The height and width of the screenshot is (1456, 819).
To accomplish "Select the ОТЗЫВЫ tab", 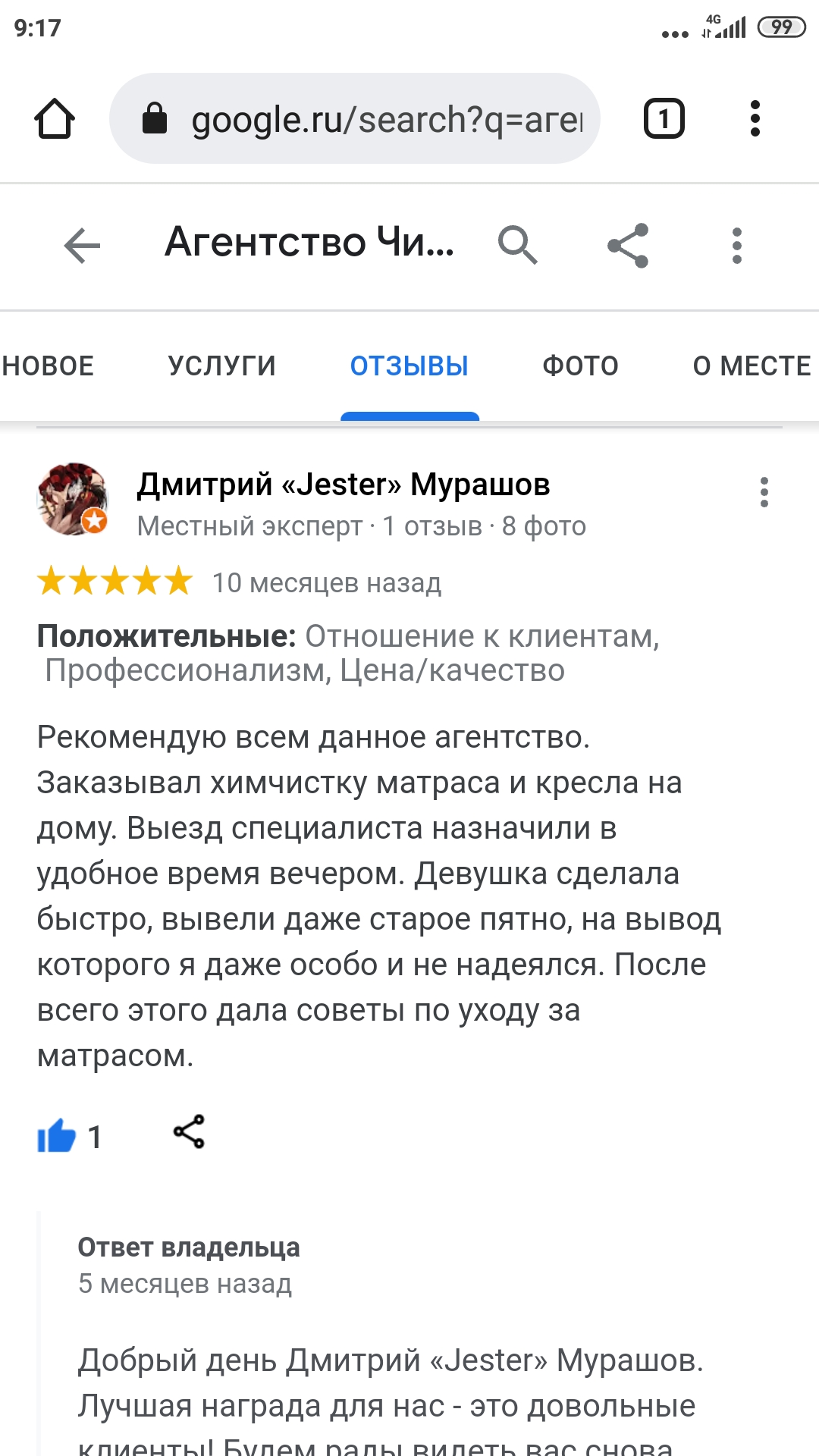I will [x=409, y=366].
